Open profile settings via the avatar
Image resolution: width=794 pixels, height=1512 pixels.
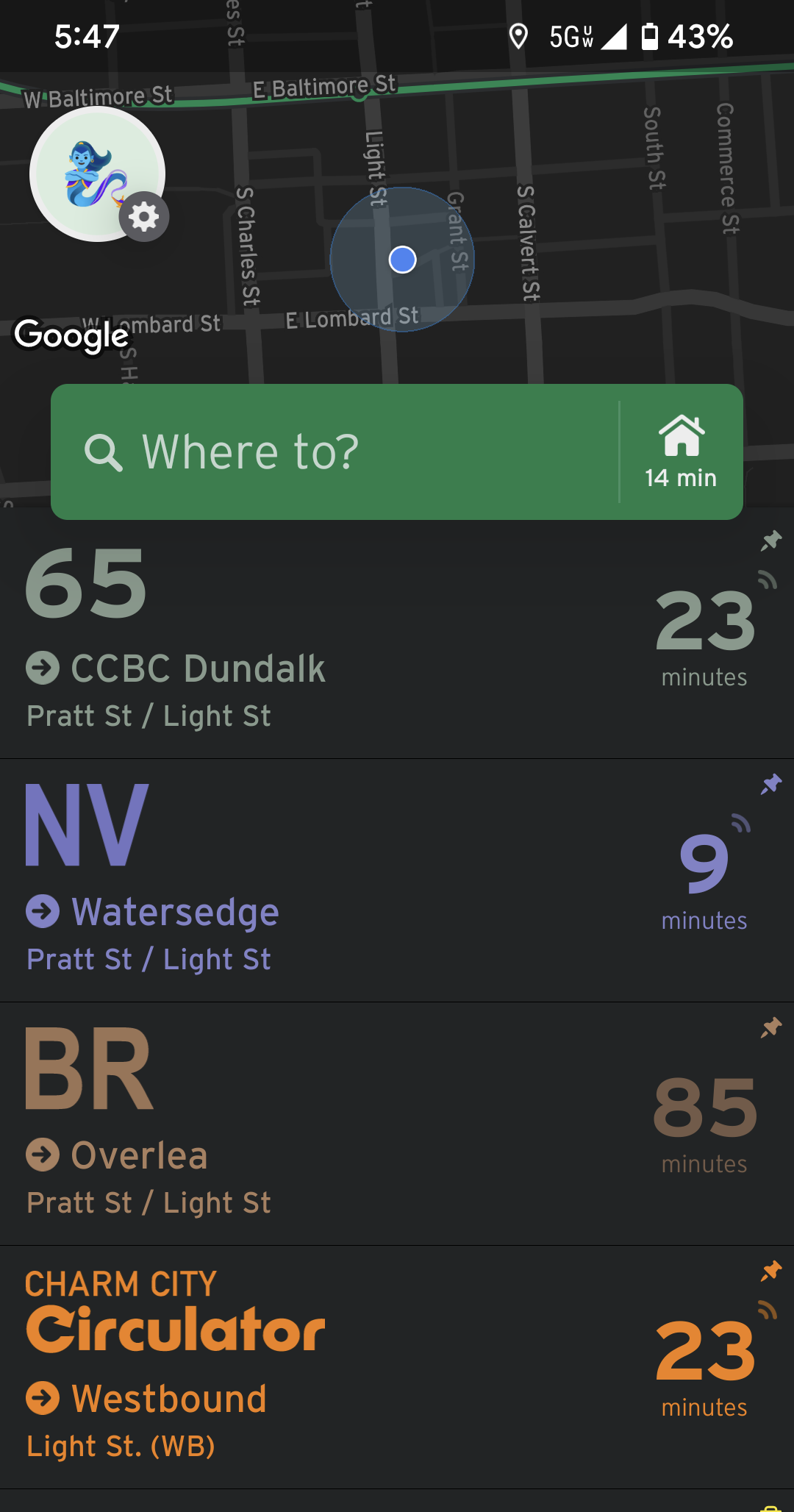click(x=98, y=174)
